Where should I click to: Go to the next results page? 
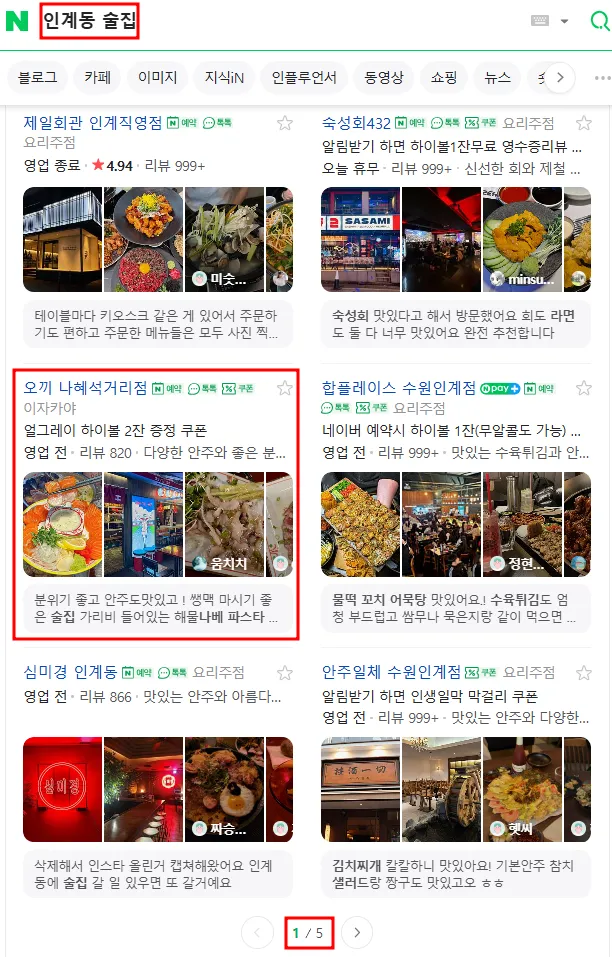[357, 933]
